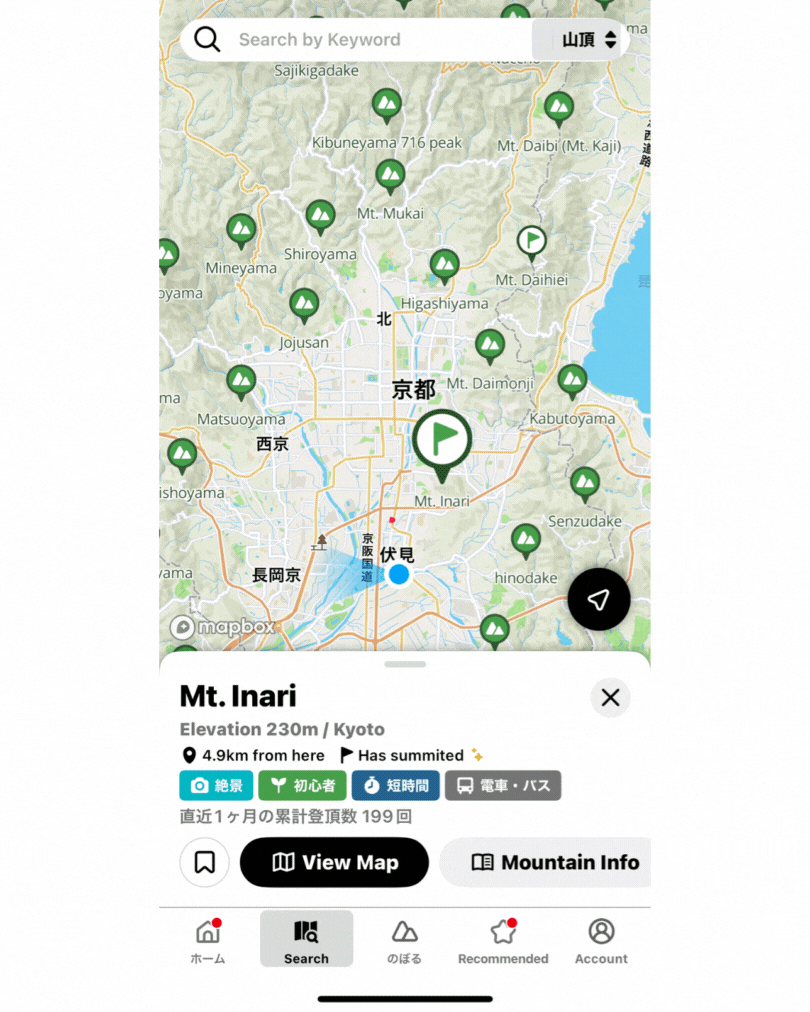The width and height of the screenshot is (810, 1012).
Task: Open the Recommended tab
Action: click(503, 941)
